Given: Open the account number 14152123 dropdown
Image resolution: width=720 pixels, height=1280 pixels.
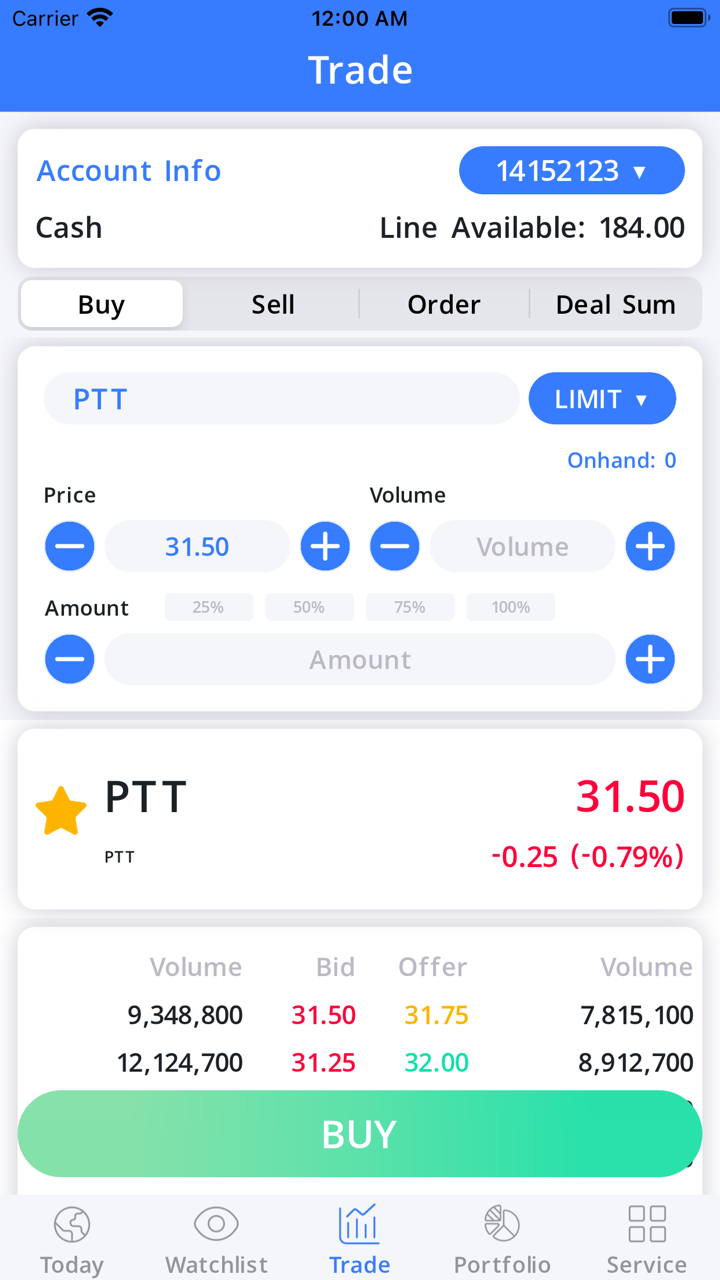Looking at the screenshot, I should (x=571, y=171).
